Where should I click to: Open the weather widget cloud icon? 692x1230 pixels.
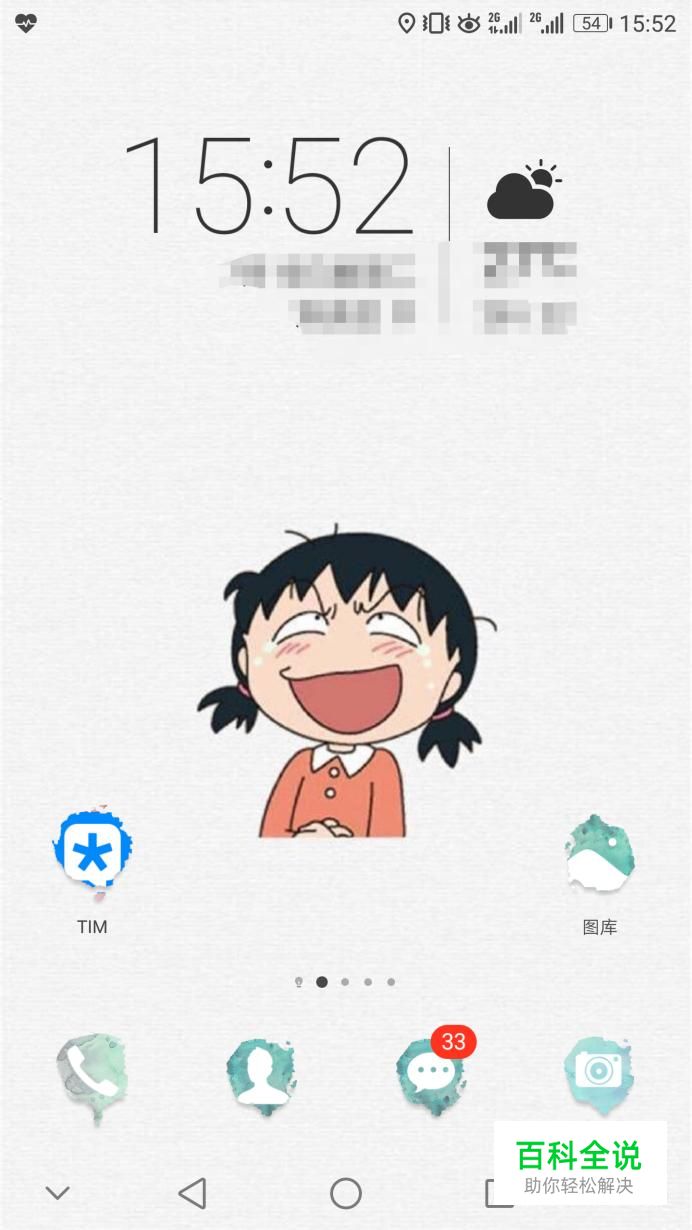click(522, 190)
